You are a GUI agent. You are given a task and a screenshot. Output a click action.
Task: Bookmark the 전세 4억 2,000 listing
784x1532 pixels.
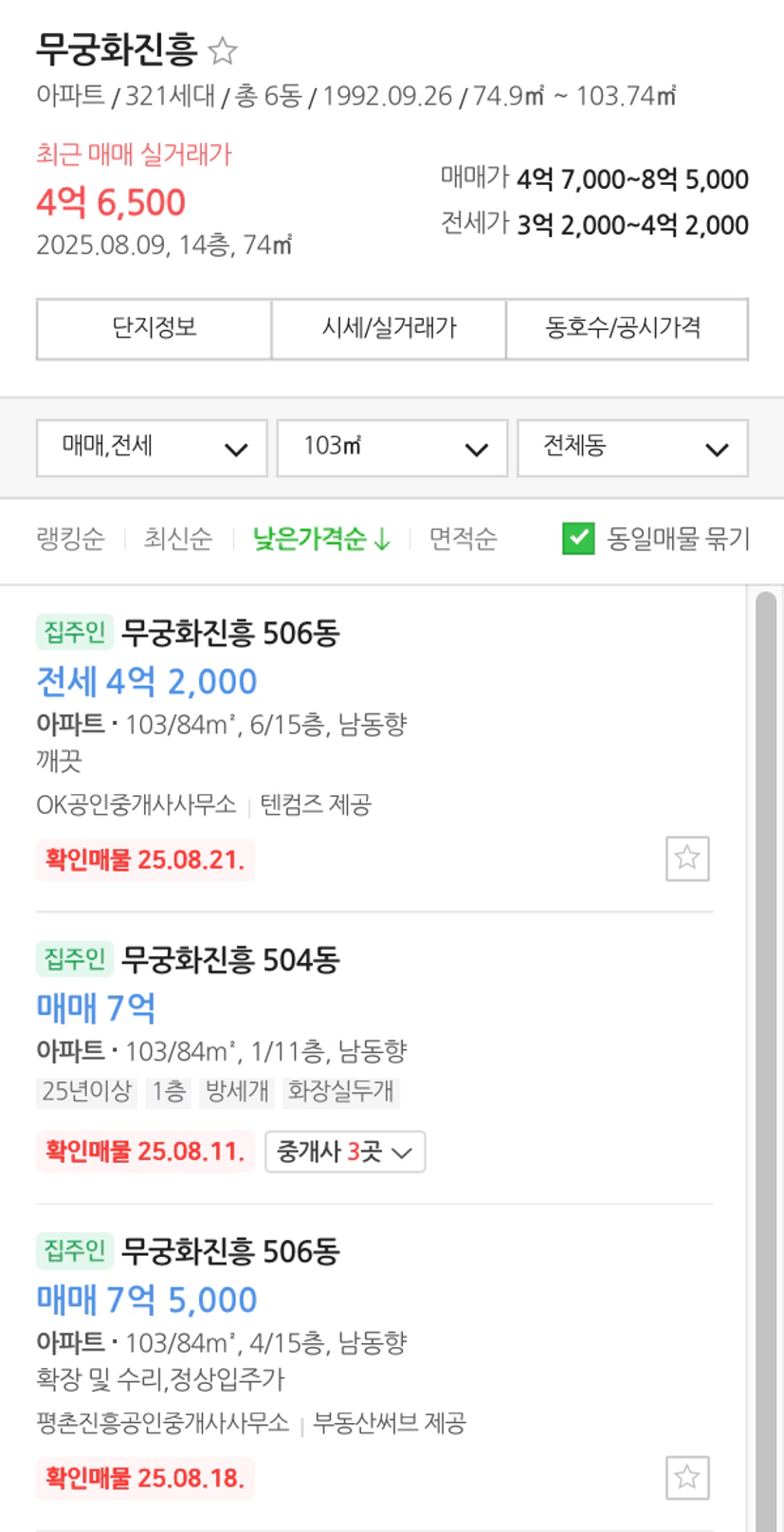pyautogui.click(x=687, y=858)
